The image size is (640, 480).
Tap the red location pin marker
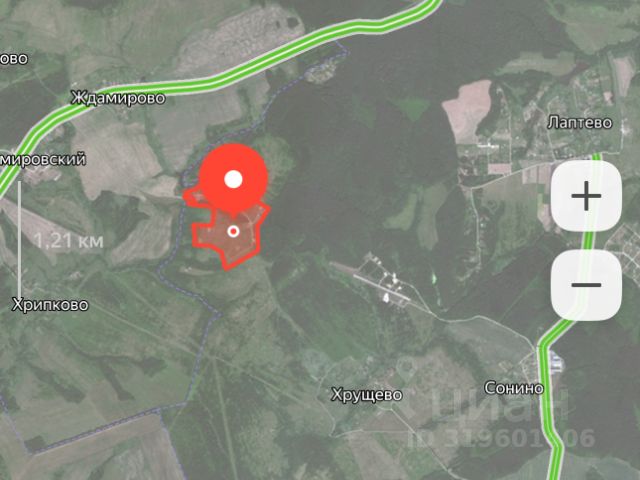pyautogui.click(x=233, y=181)
